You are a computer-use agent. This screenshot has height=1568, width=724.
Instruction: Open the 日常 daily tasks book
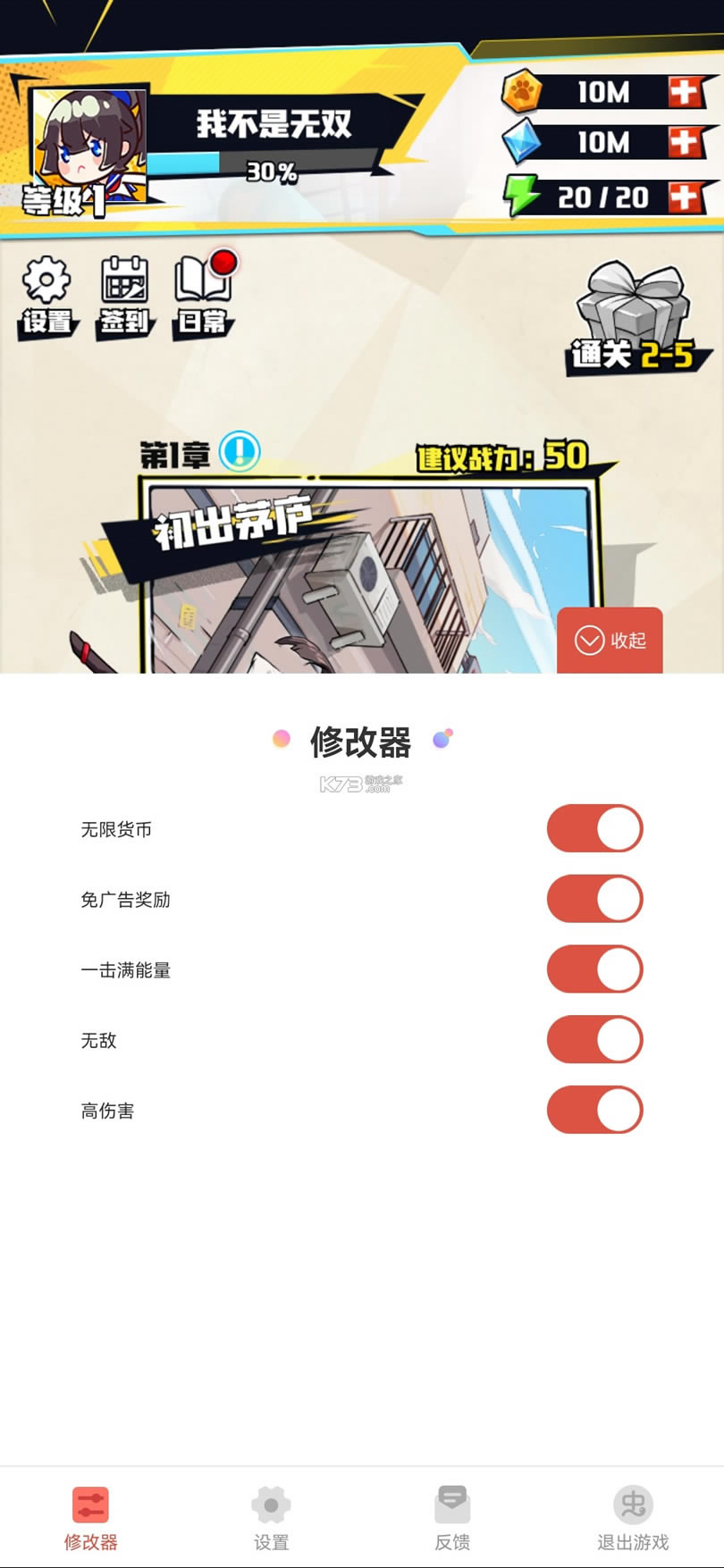click(x=203, y=297)
